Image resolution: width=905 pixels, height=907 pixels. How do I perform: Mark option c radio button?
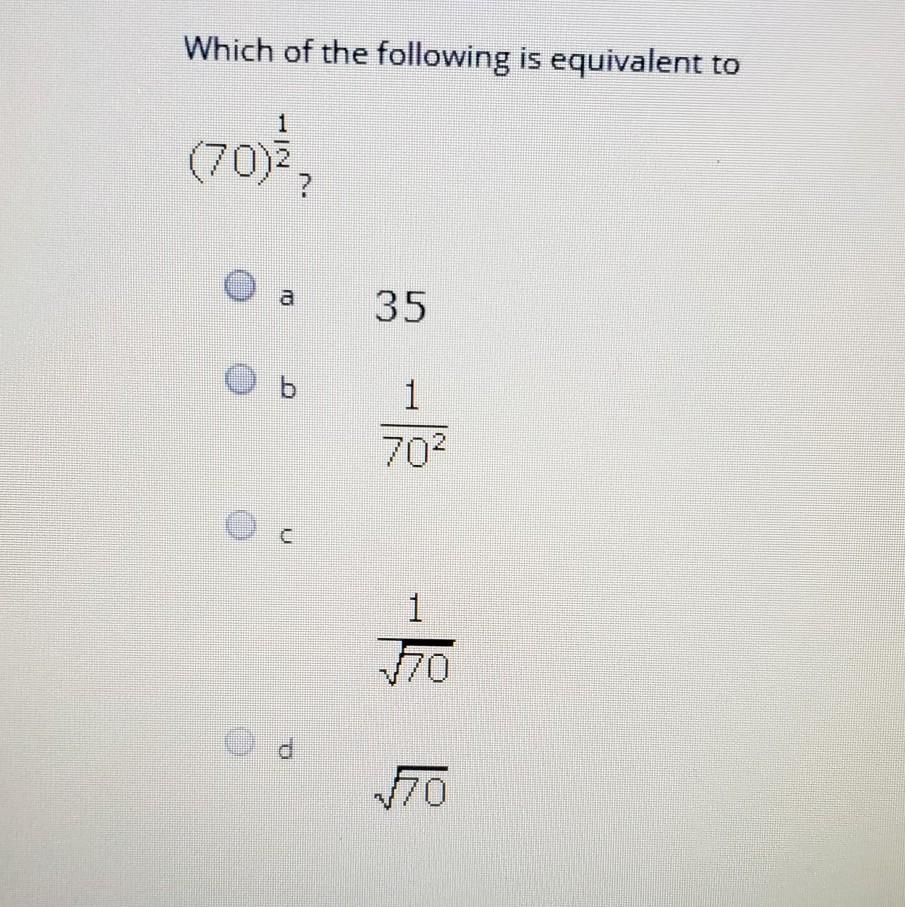tap(240, 525)
